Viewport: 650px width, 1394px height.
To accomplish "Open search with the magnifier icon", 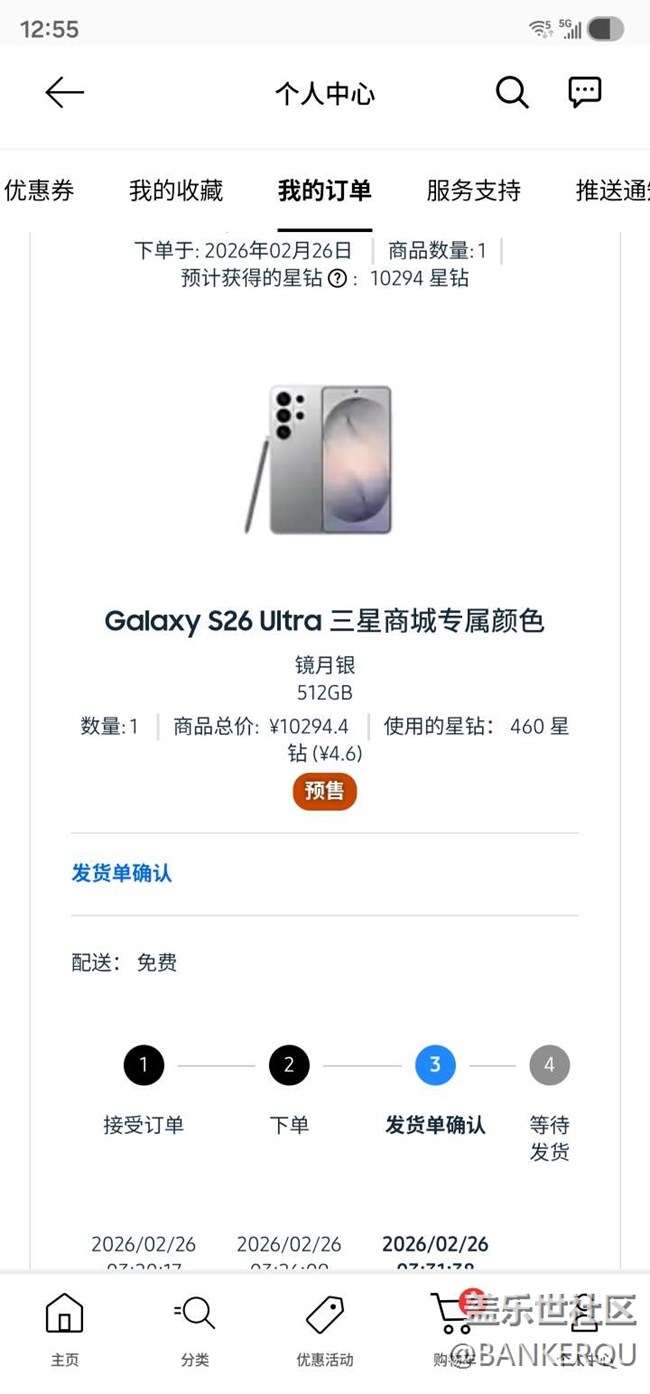I will (x=512, y=93).
